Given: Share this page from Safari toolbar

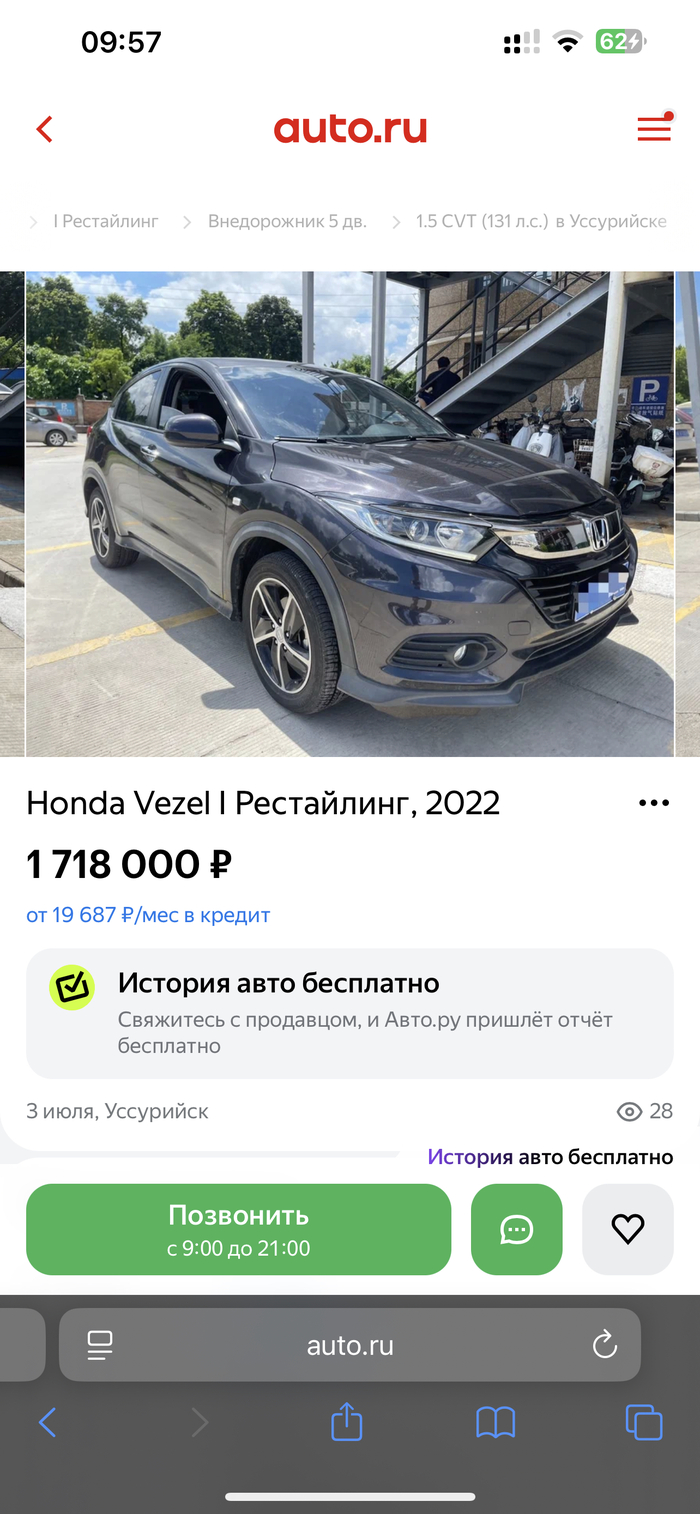Looking at the screenshot, I should (x=346, y=1422).
